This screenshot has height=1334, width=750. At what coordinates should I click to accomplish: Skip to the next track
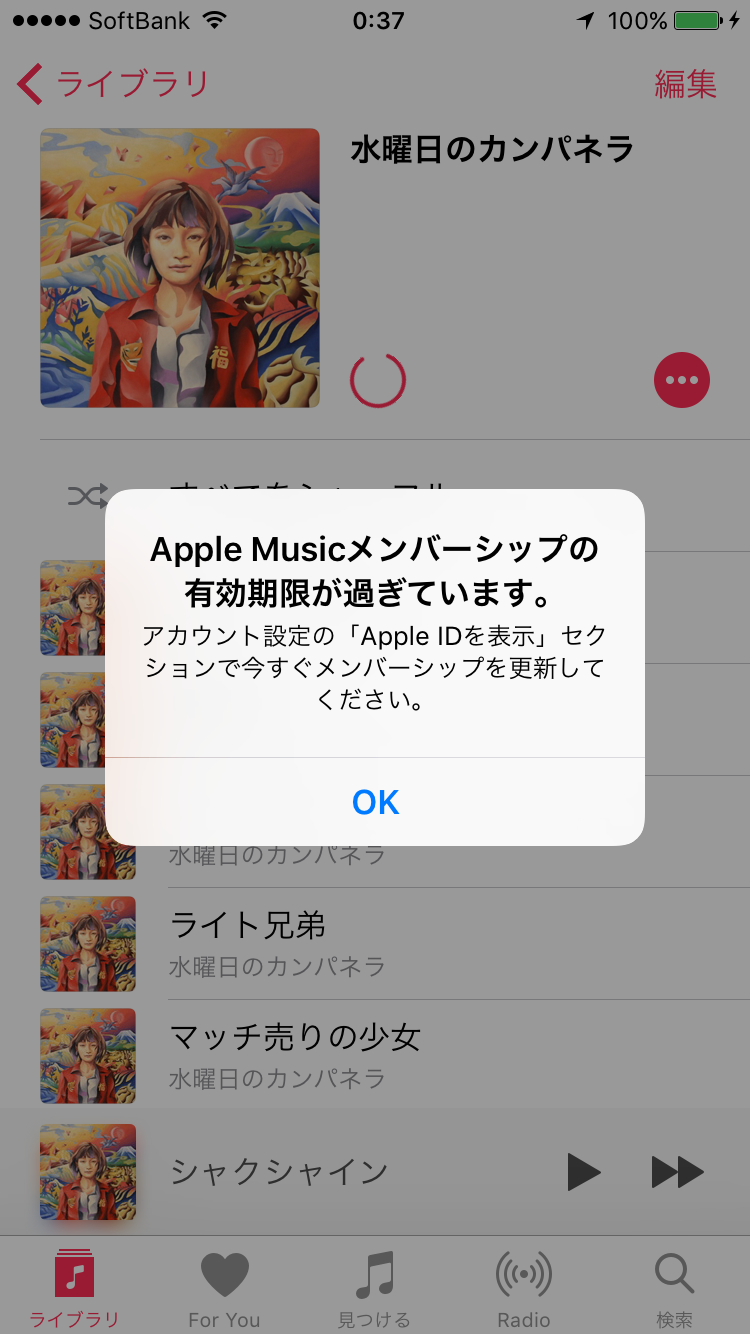(x=678, y=1172)
